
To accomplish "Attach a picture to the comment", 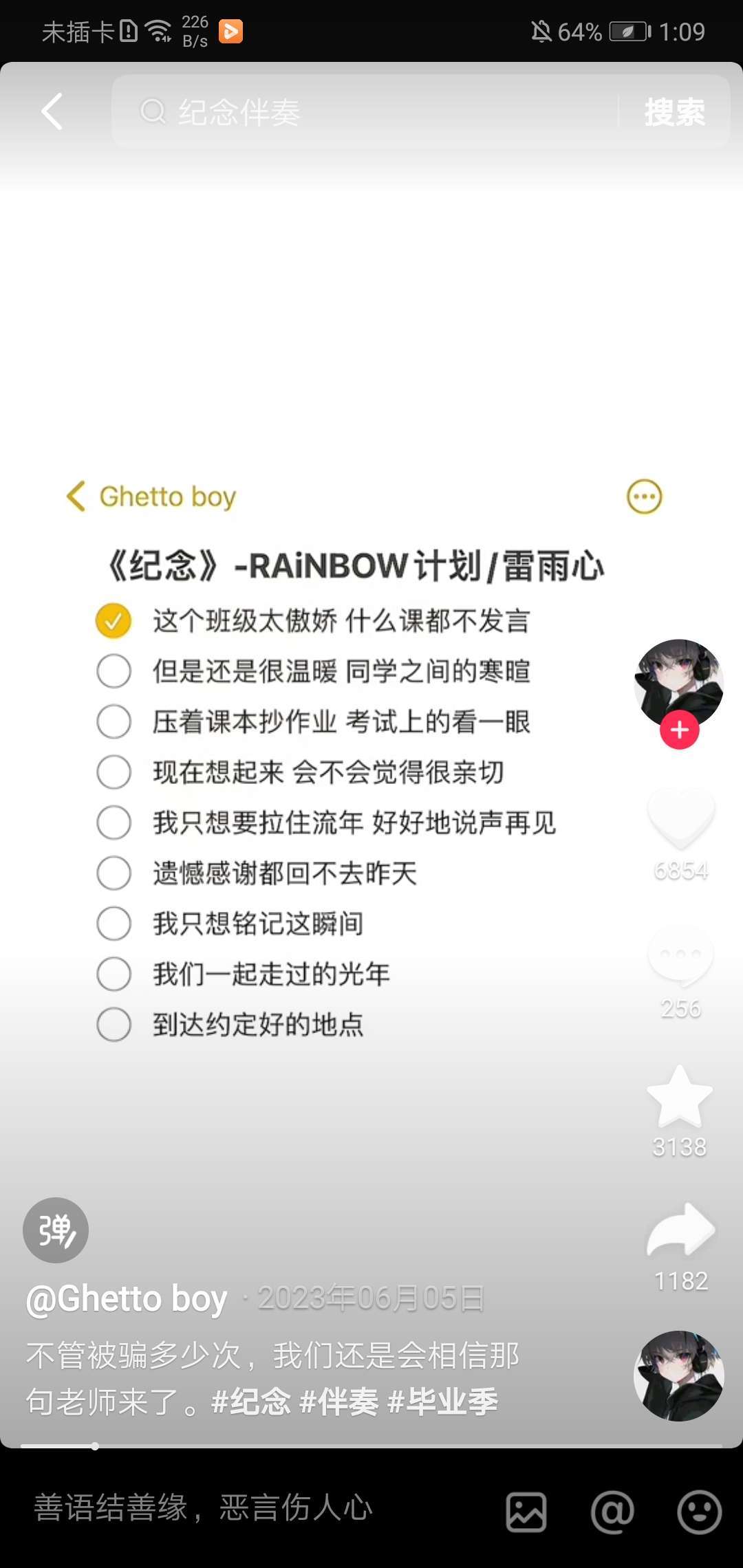I will pos(526,1512).
